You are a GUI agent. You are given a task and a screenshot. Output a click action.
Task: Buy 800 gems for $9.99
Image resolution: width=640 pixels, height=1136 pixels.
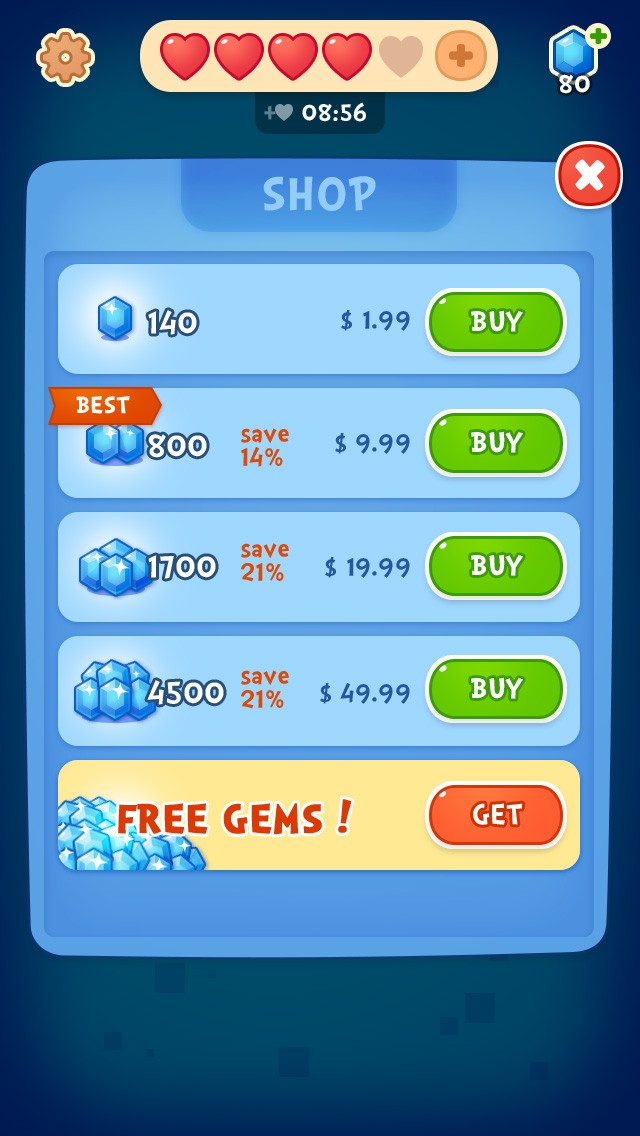point(496,443)
